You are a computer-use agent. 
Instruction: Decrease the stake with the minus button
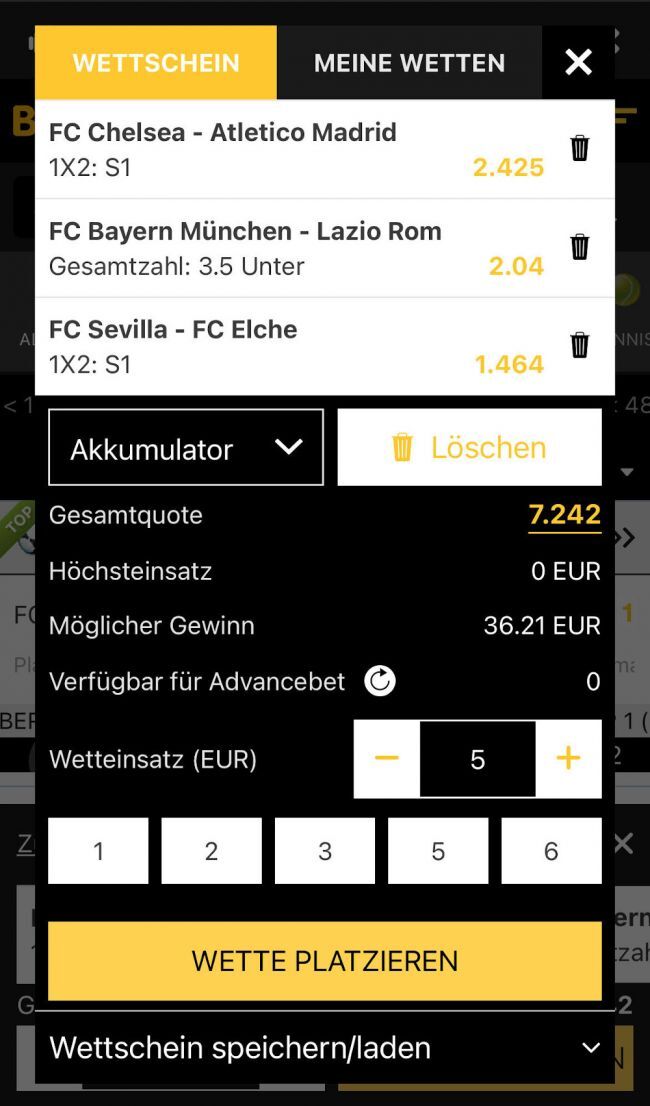click(386, 759)
